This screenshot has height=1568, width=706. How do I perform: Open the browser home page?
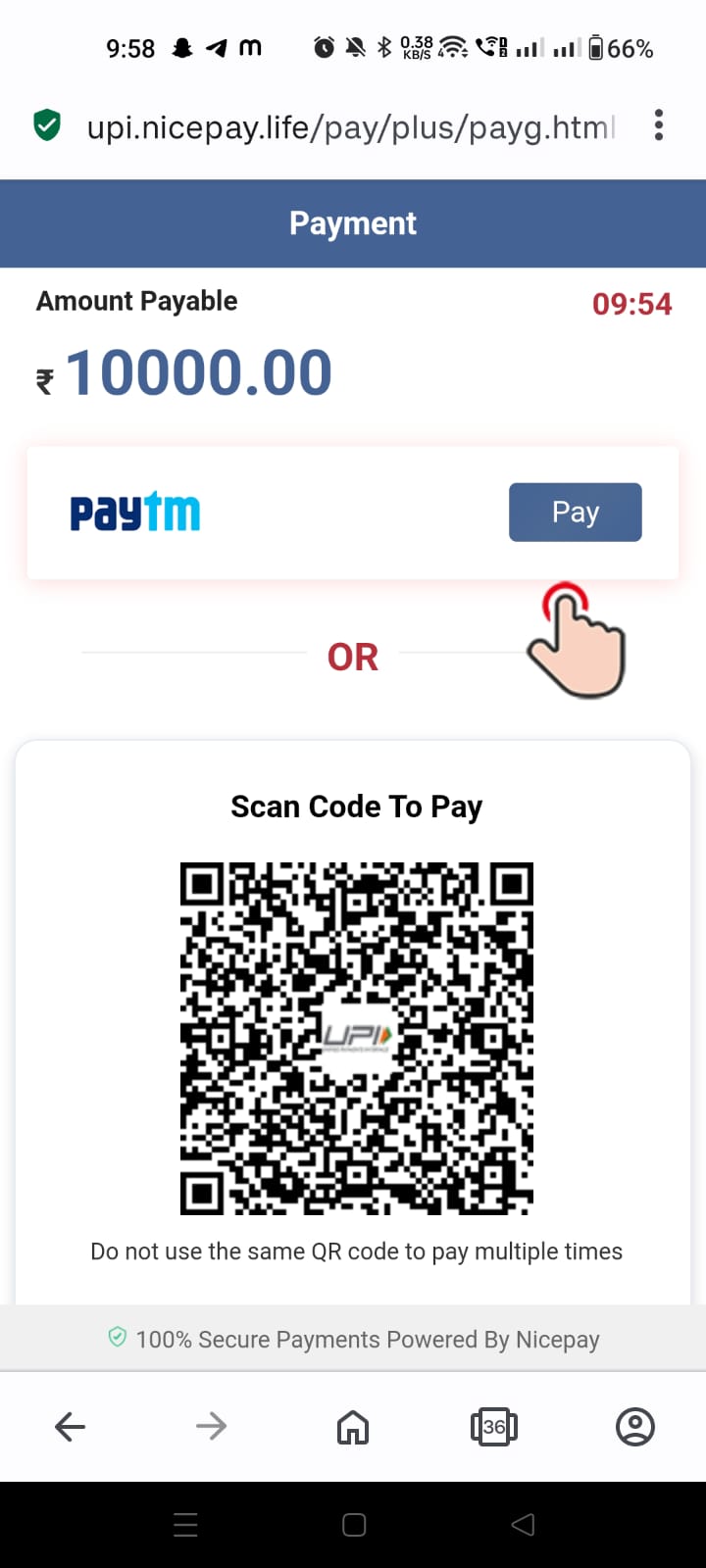click(x=353, y=1427)
